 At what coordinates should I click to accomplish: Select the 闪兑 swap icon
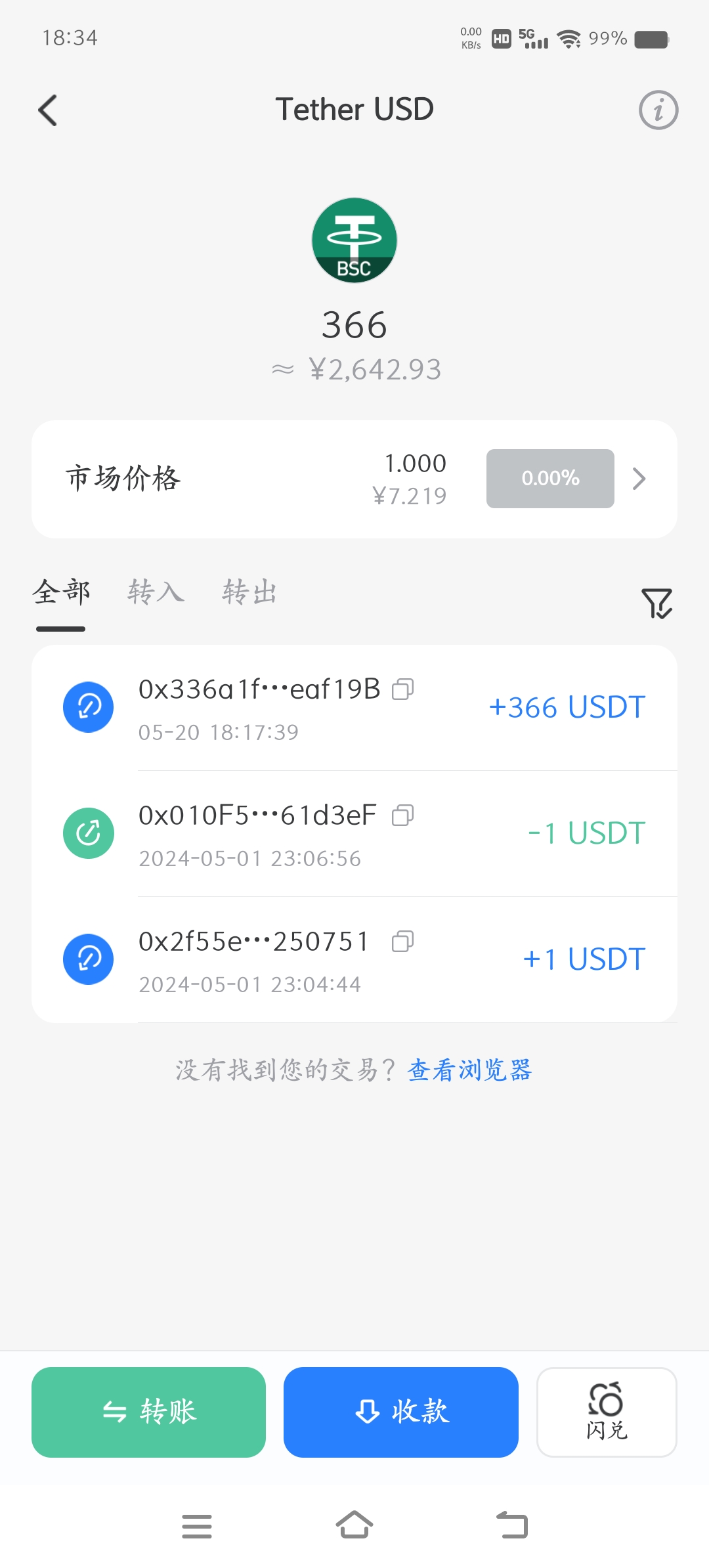(606, 1412)
